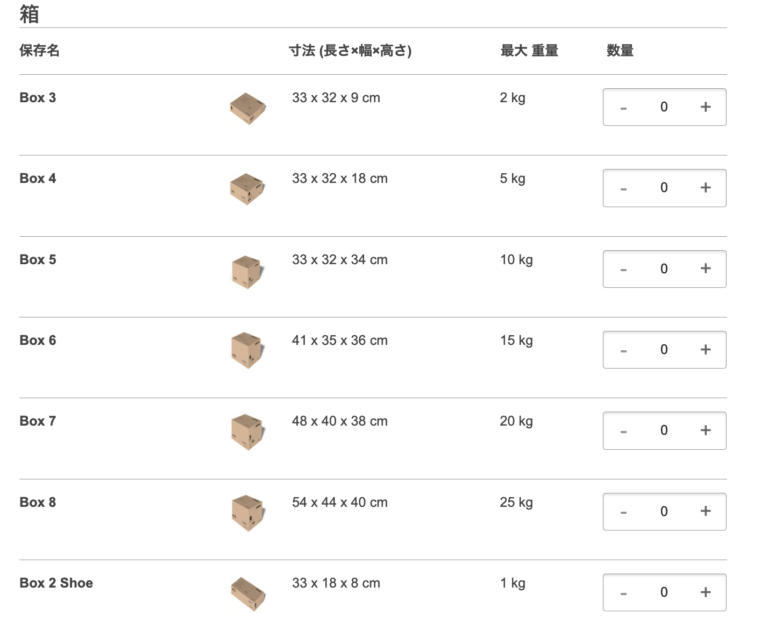The height and width of the screenshot is (629, 768).
Task: Select the Box 3 quantity field
Action: [x=664, y=107]
